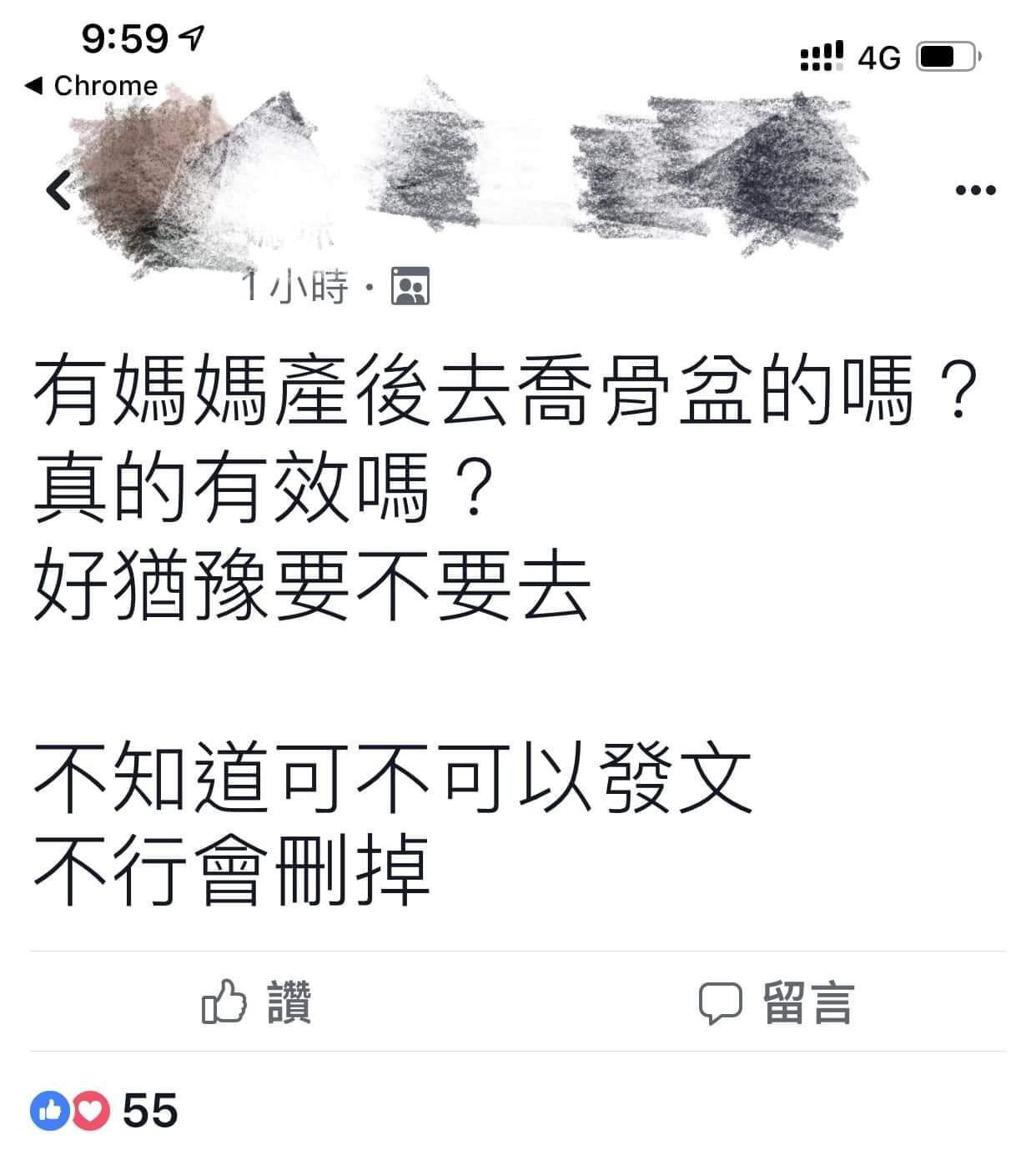Go back using the left arrow

pos(58,190)
